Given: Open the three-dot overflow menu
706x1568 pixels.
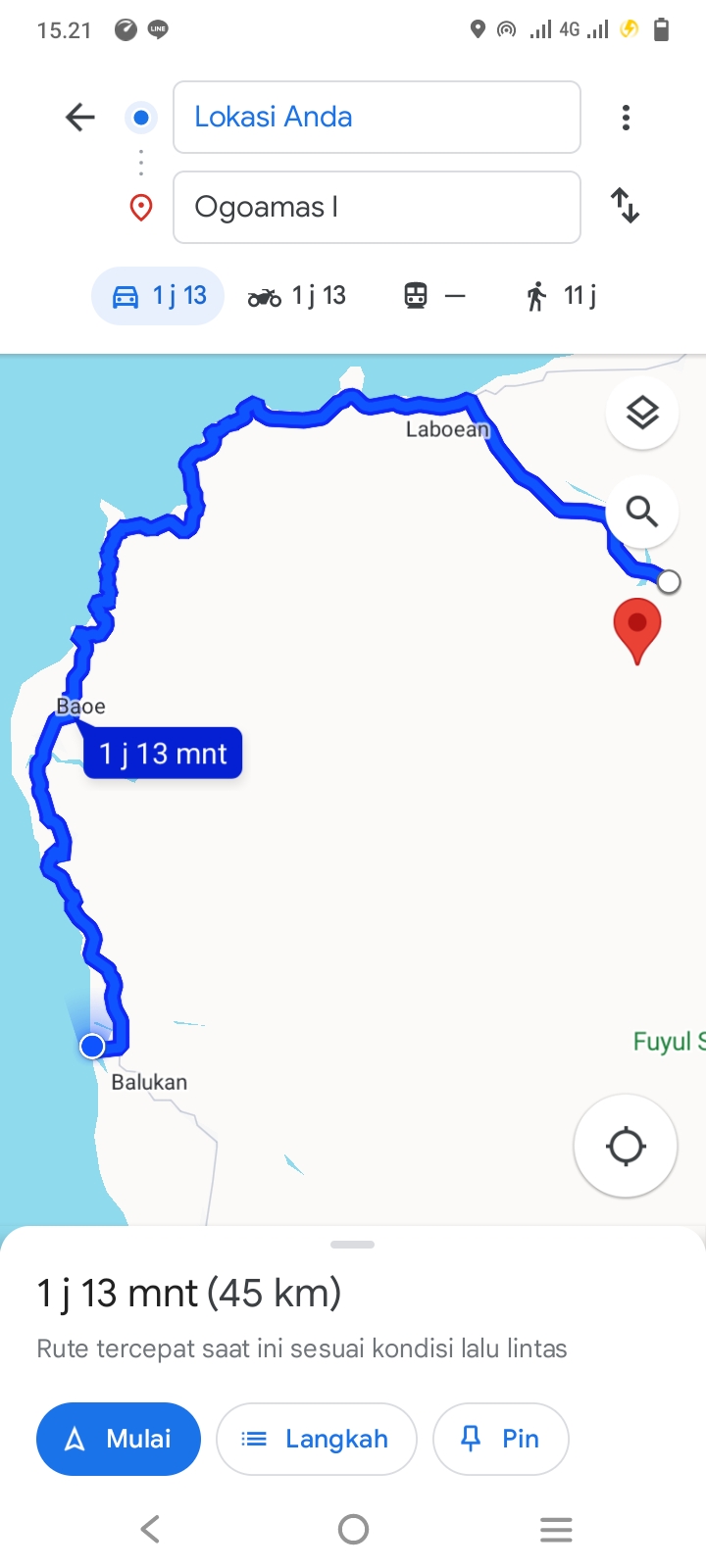Looking at the screenshot, I should point(626,118).
